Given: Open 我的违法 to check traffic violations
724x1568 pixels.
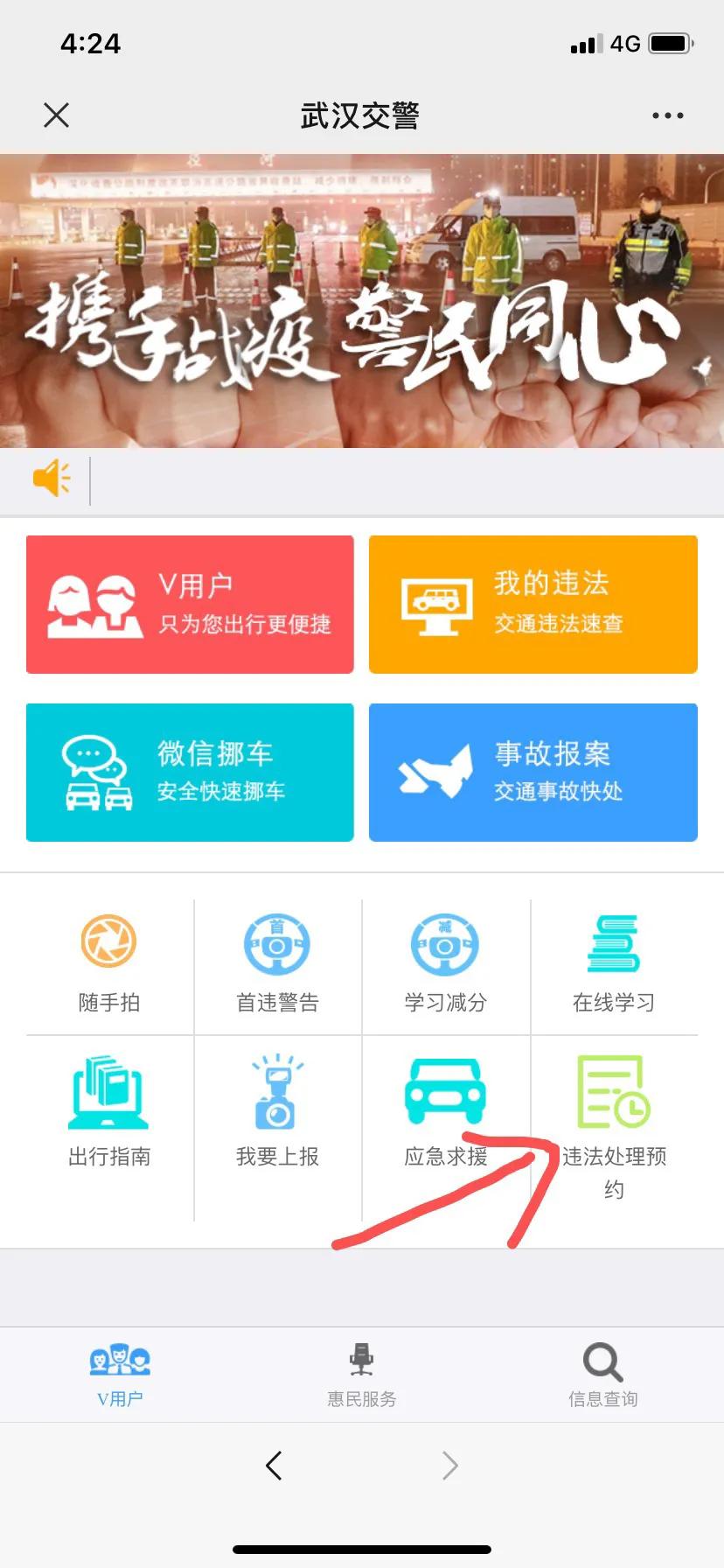Looking at the screenshot, I should pyautogui.click(x=533, y=604).
